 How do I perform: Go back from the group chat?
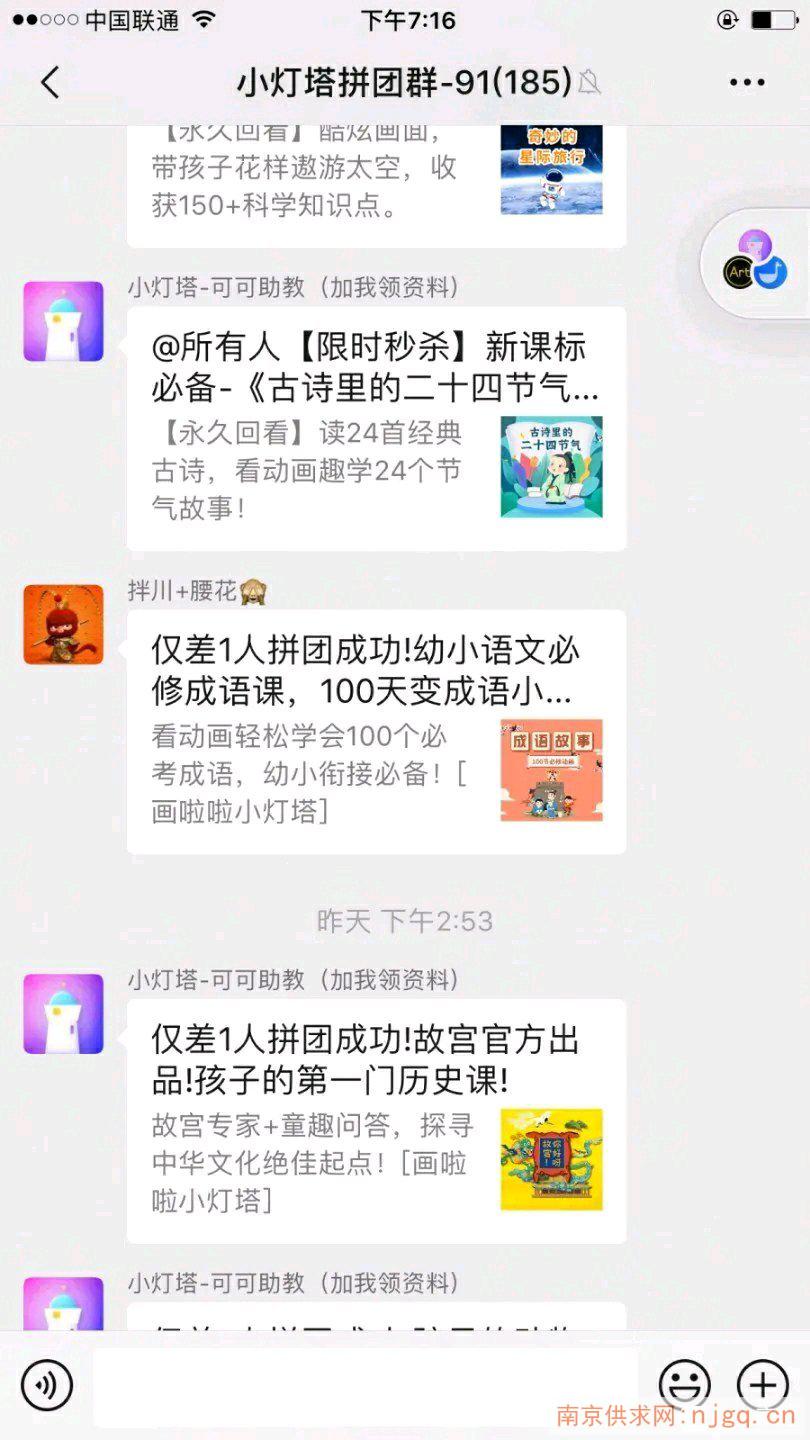[50, 82]
